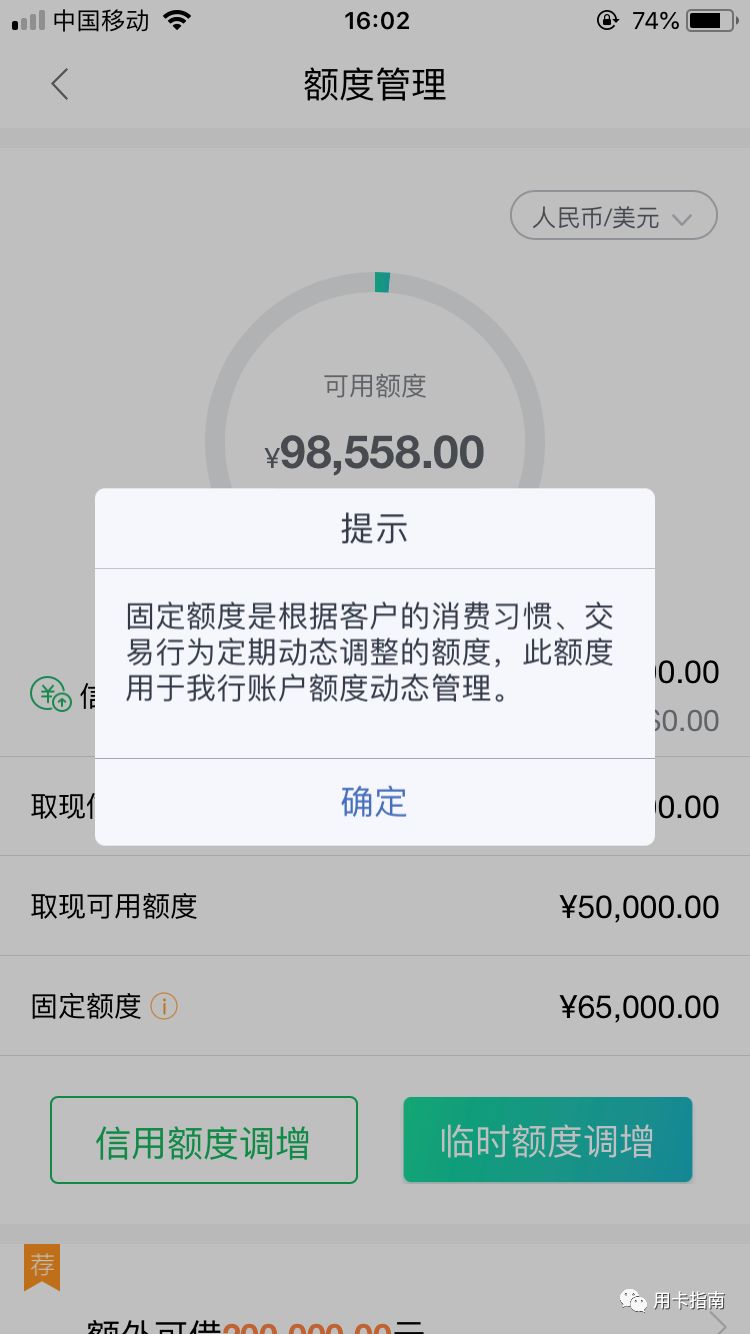Tap the orientation lock icon in status bar
This screenshot has height=1334, width=750.
click(x=607, y=20)
